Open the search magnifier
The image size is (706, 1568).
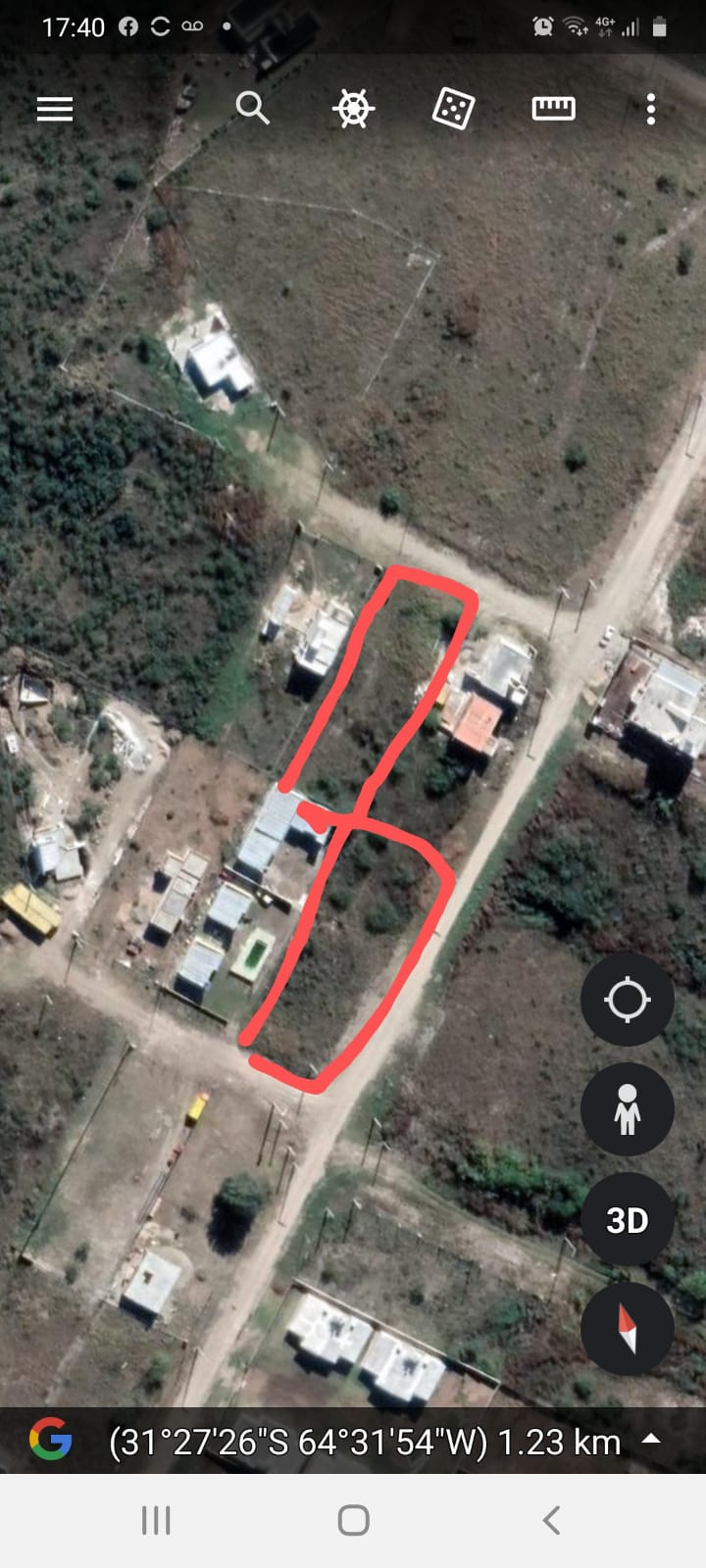point(253,108)
